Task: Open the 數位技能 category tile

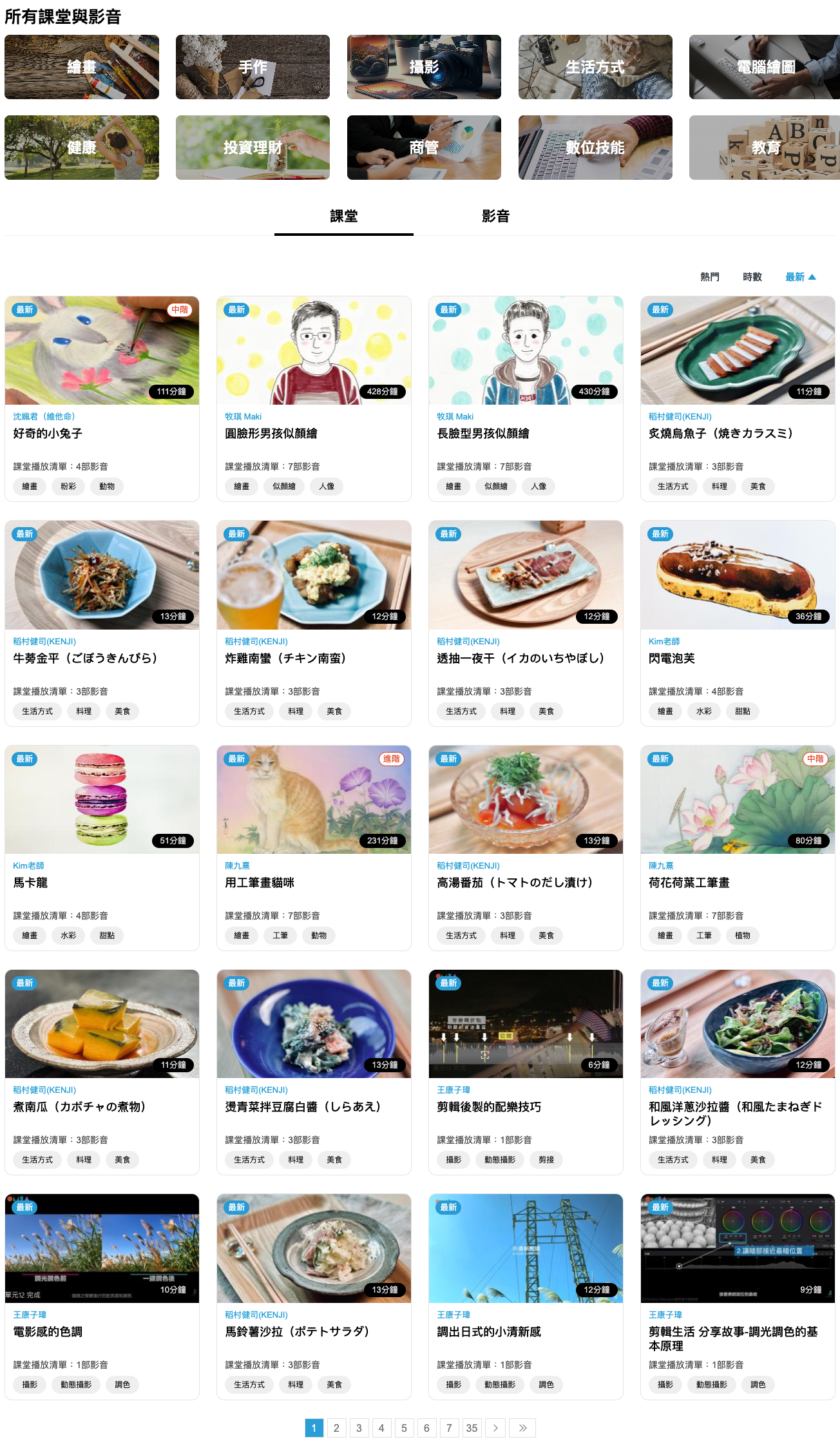Action: coord(595,148)
